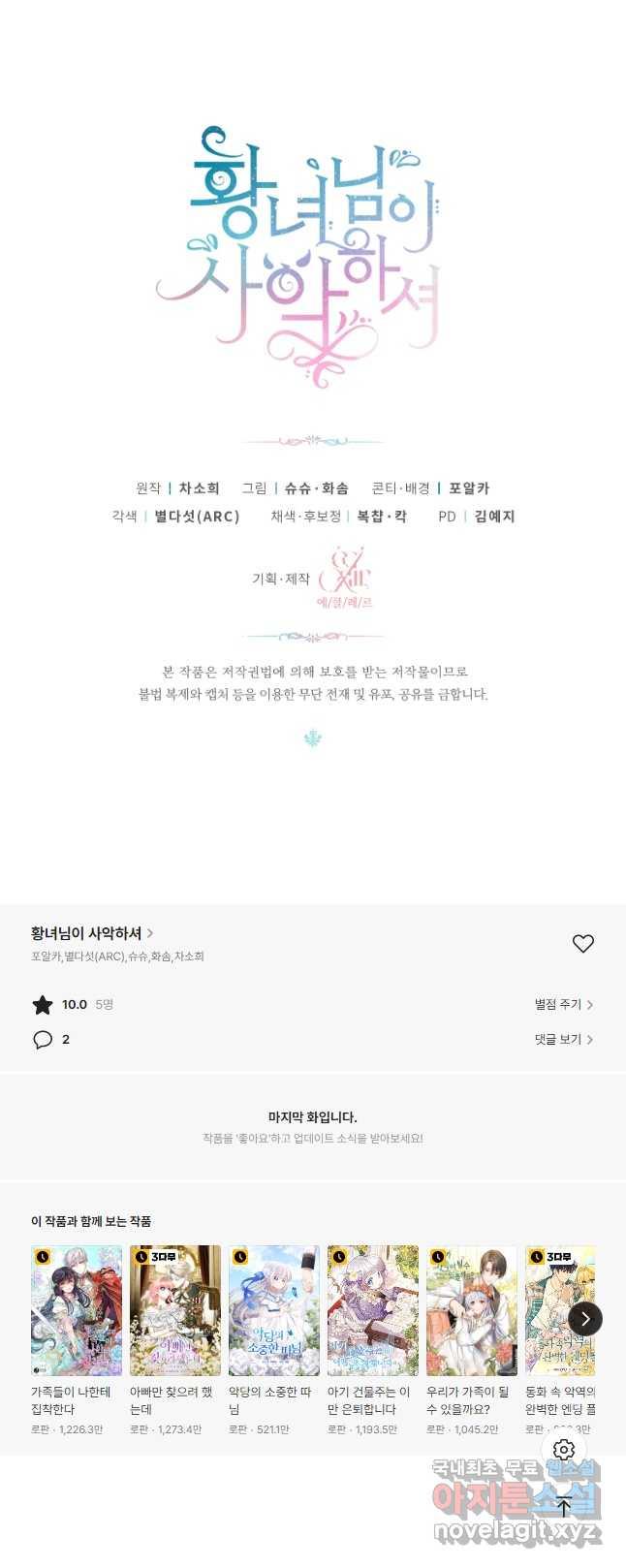
Task: Open the viewer settings gear
Action: point(564,1450)
